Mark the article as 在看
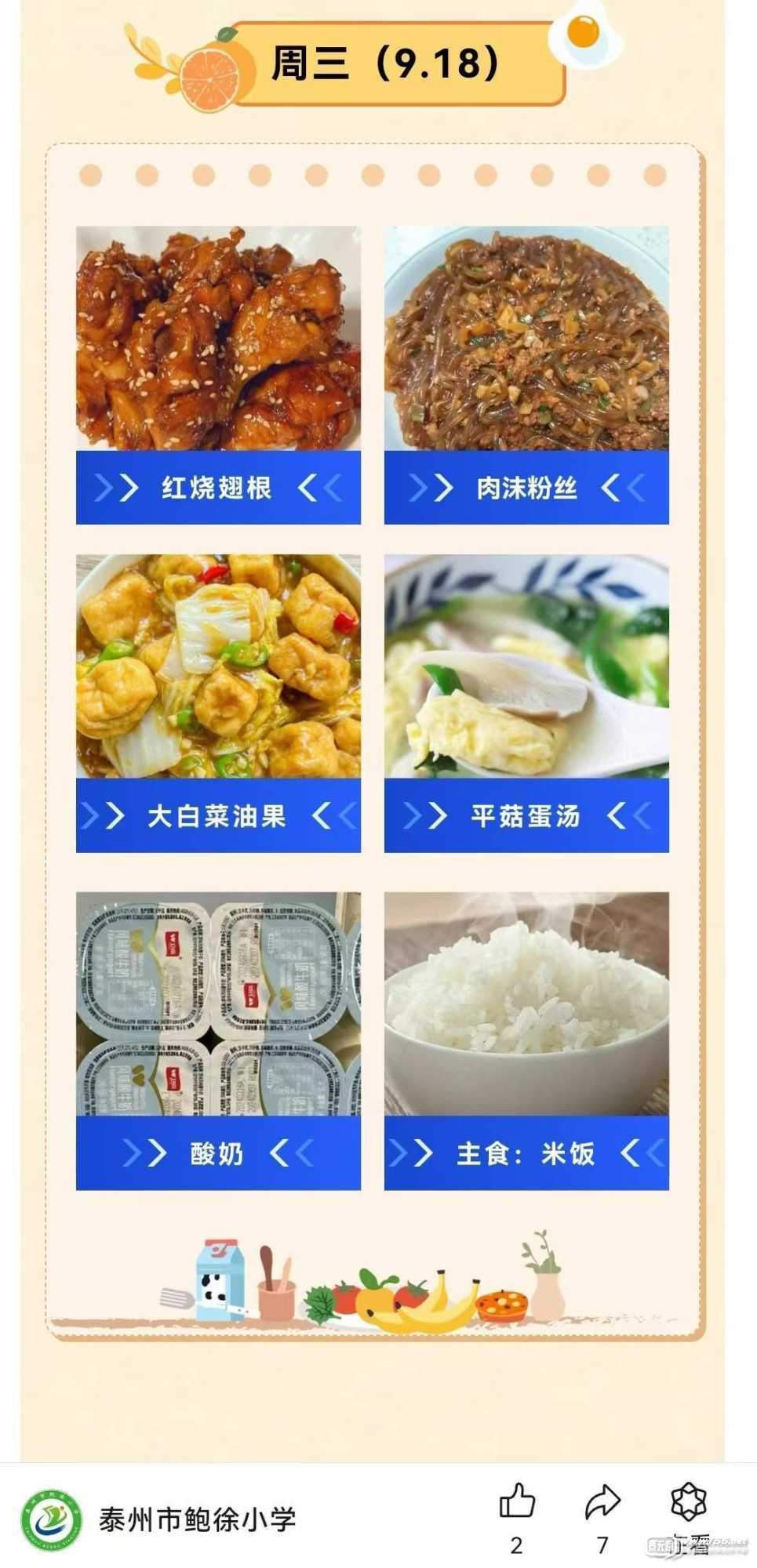 tap(689, 1501)
